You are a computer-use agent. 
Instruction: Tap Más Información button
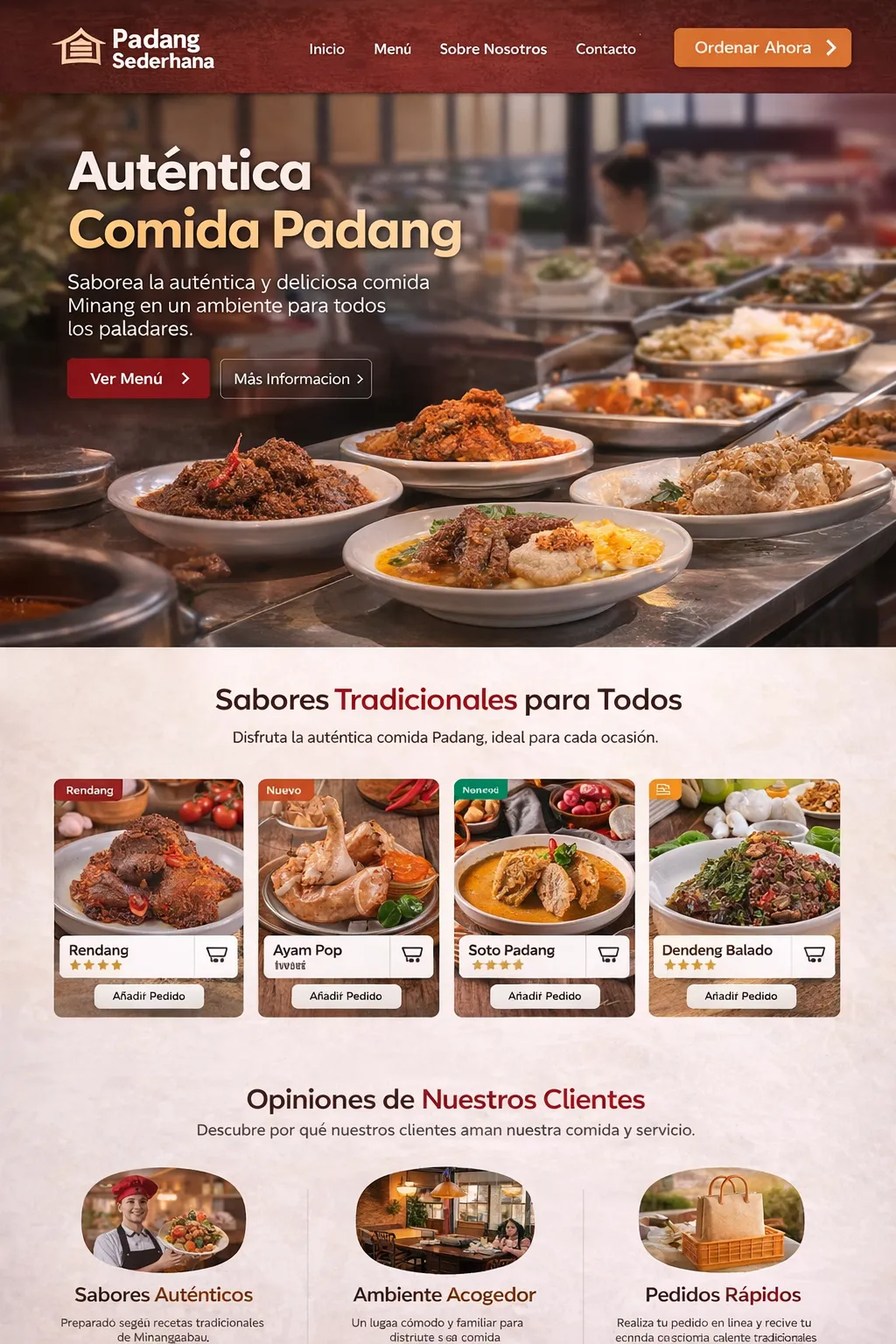[296, 379]
